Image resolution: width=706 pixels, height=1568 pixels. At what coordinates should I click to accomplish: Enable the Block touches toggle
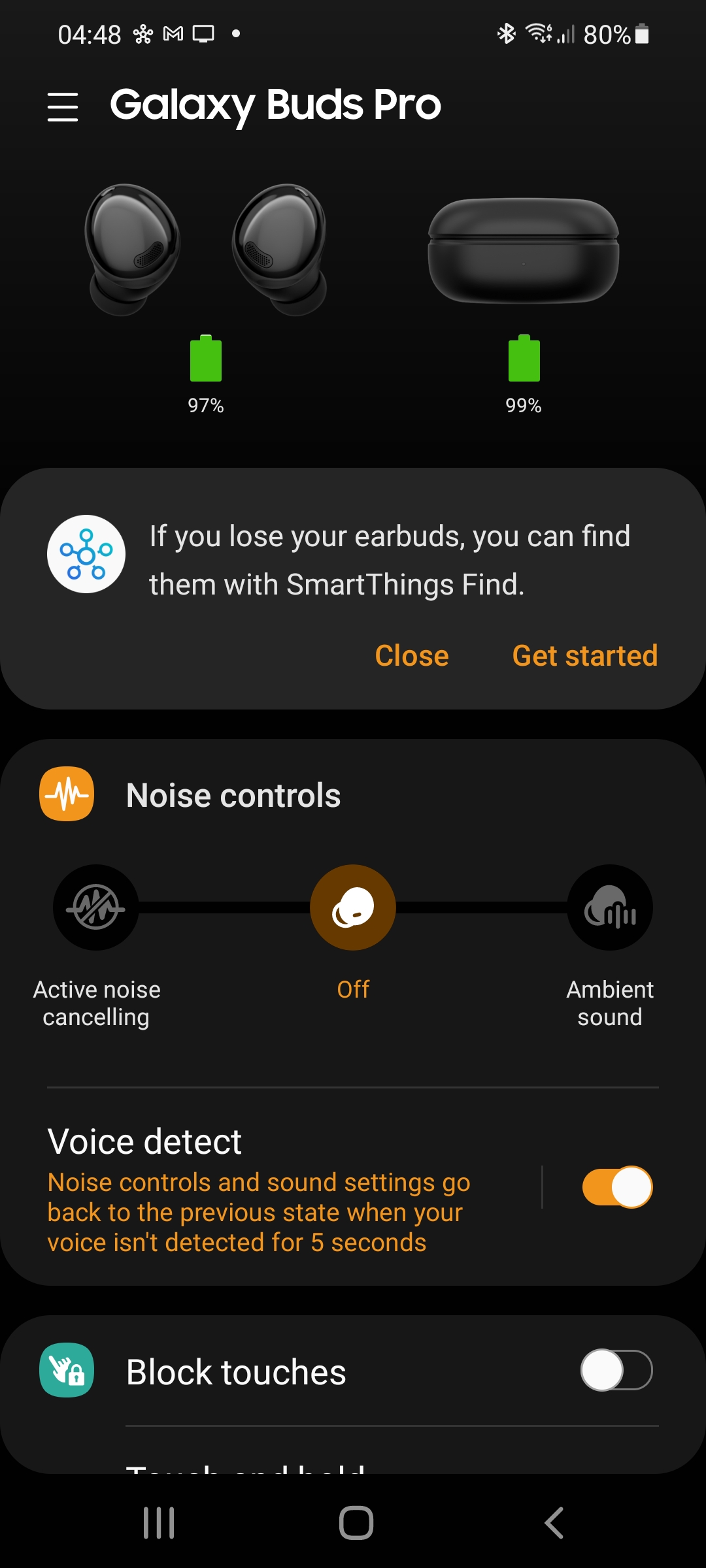click(617, 1370)
